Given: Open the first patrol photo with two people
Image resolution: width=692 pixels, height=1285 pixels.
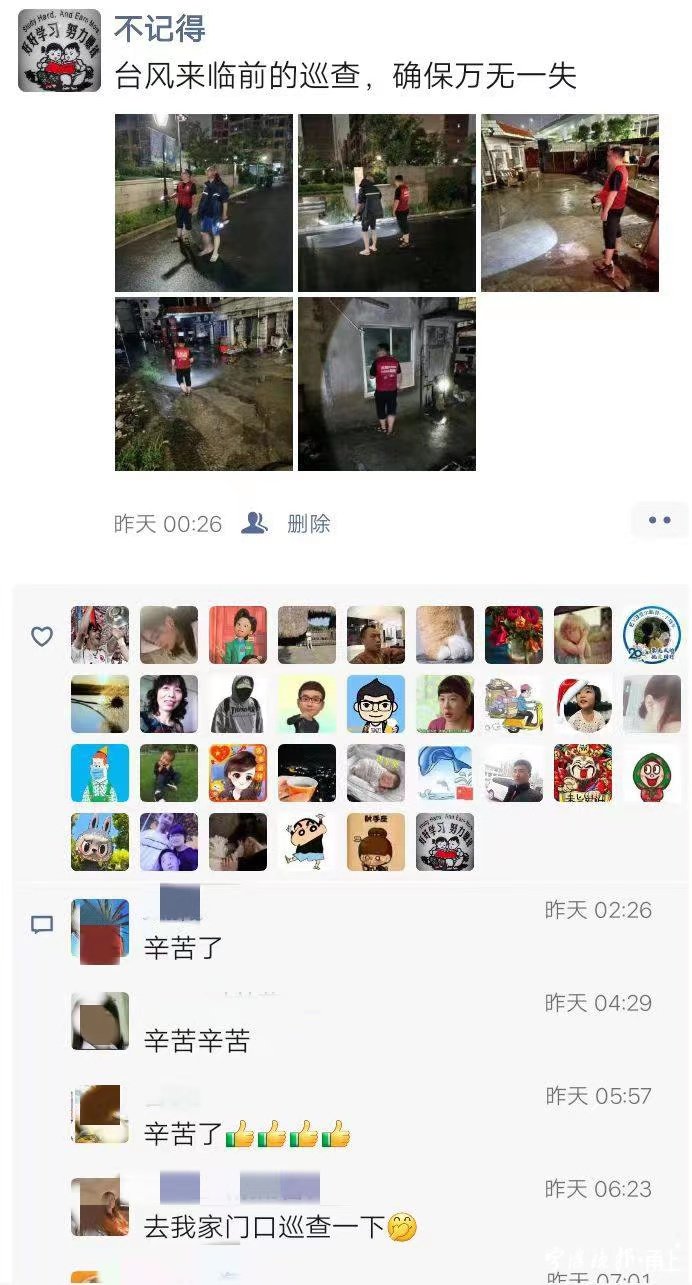Looking at the screenshot, I should 204,203.
